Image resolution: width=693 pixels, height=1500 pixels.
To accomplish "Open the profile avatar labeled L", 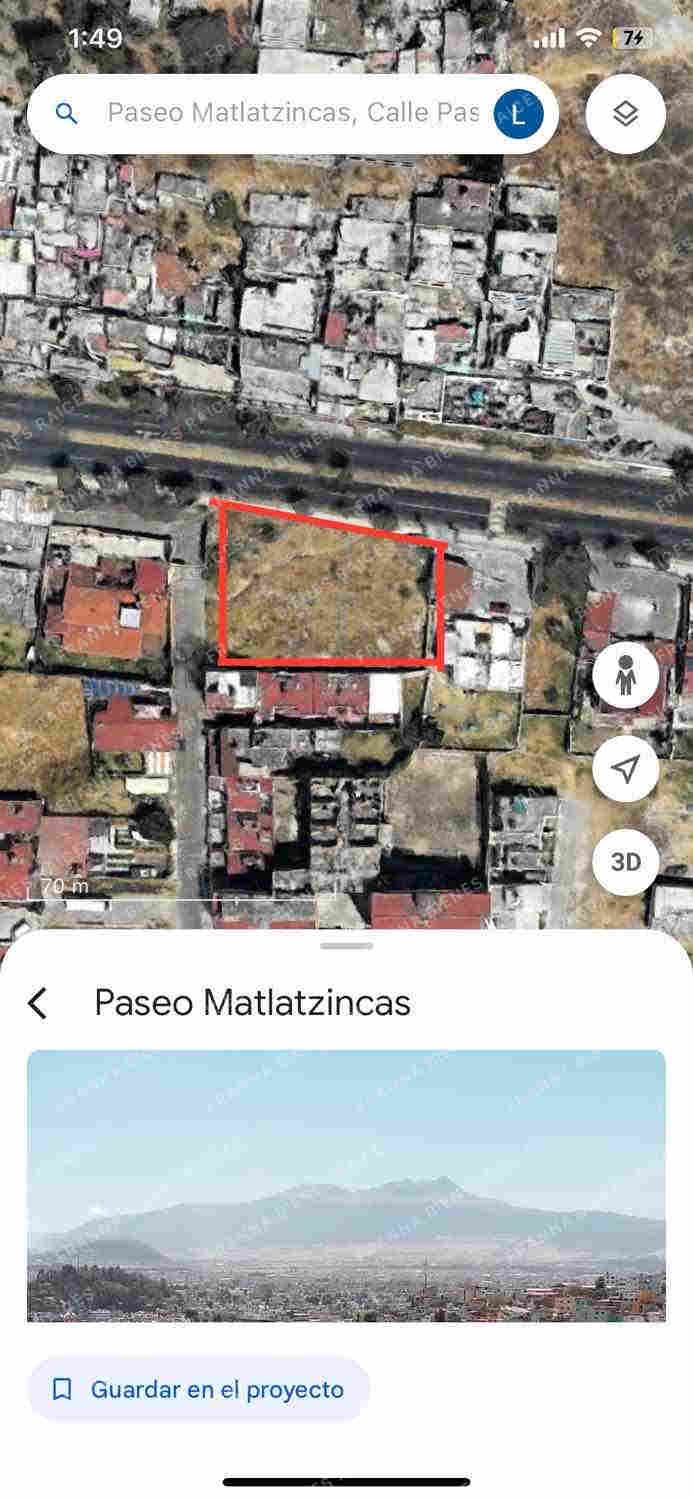I will point(518,113).
